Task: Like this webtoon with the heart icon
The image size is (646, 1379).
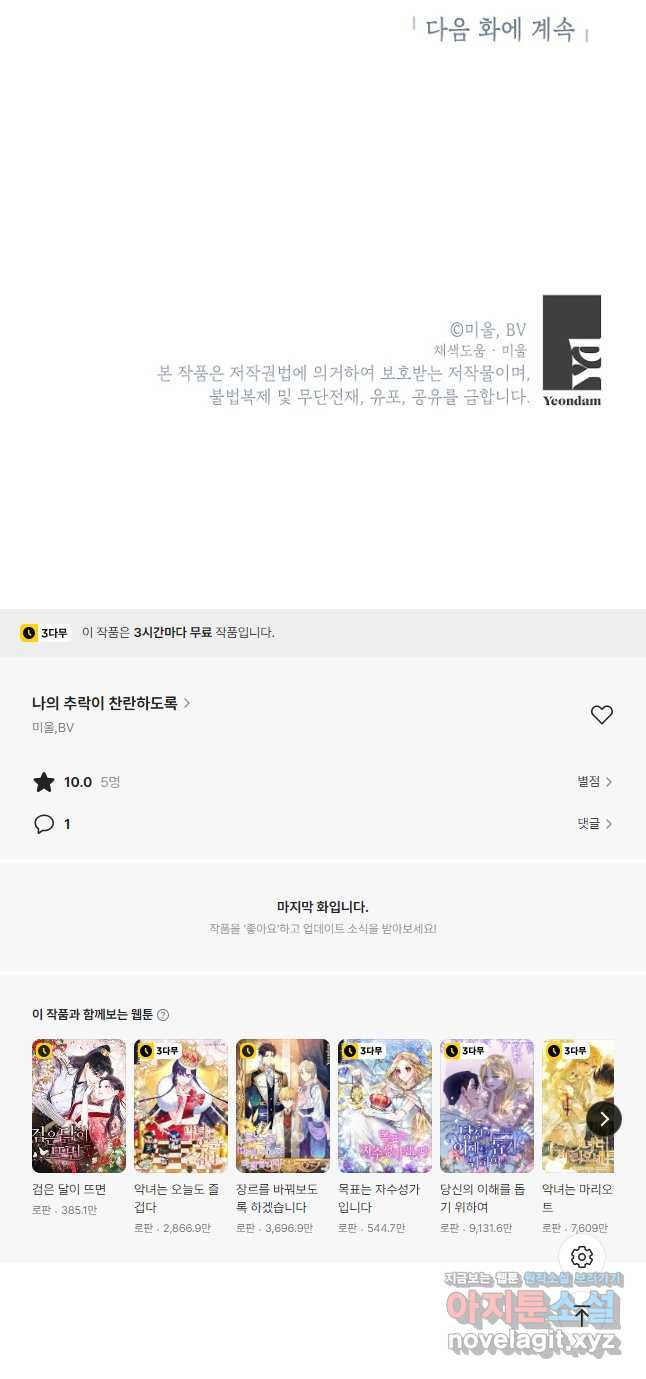Action: point(601,715)
